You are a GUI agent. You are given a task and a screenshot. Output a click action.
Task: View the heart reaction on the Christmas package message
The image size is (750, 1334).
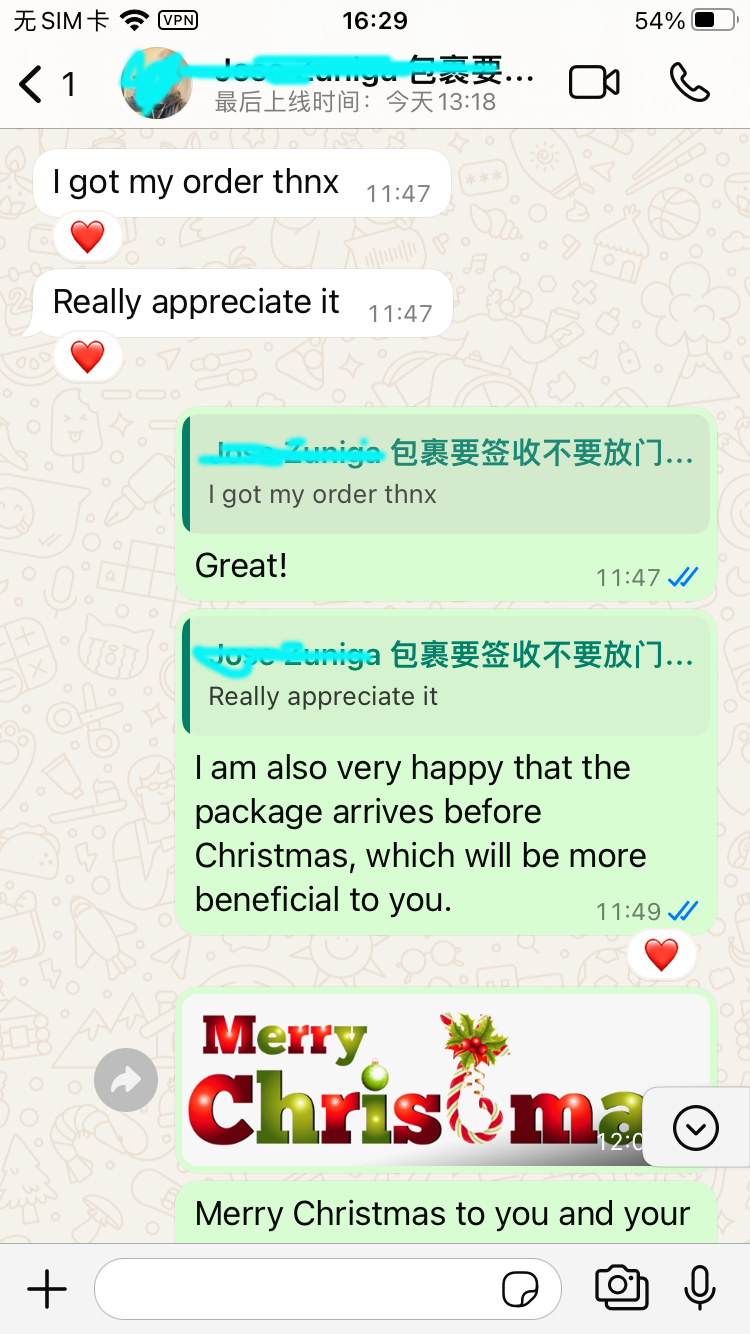661,955
